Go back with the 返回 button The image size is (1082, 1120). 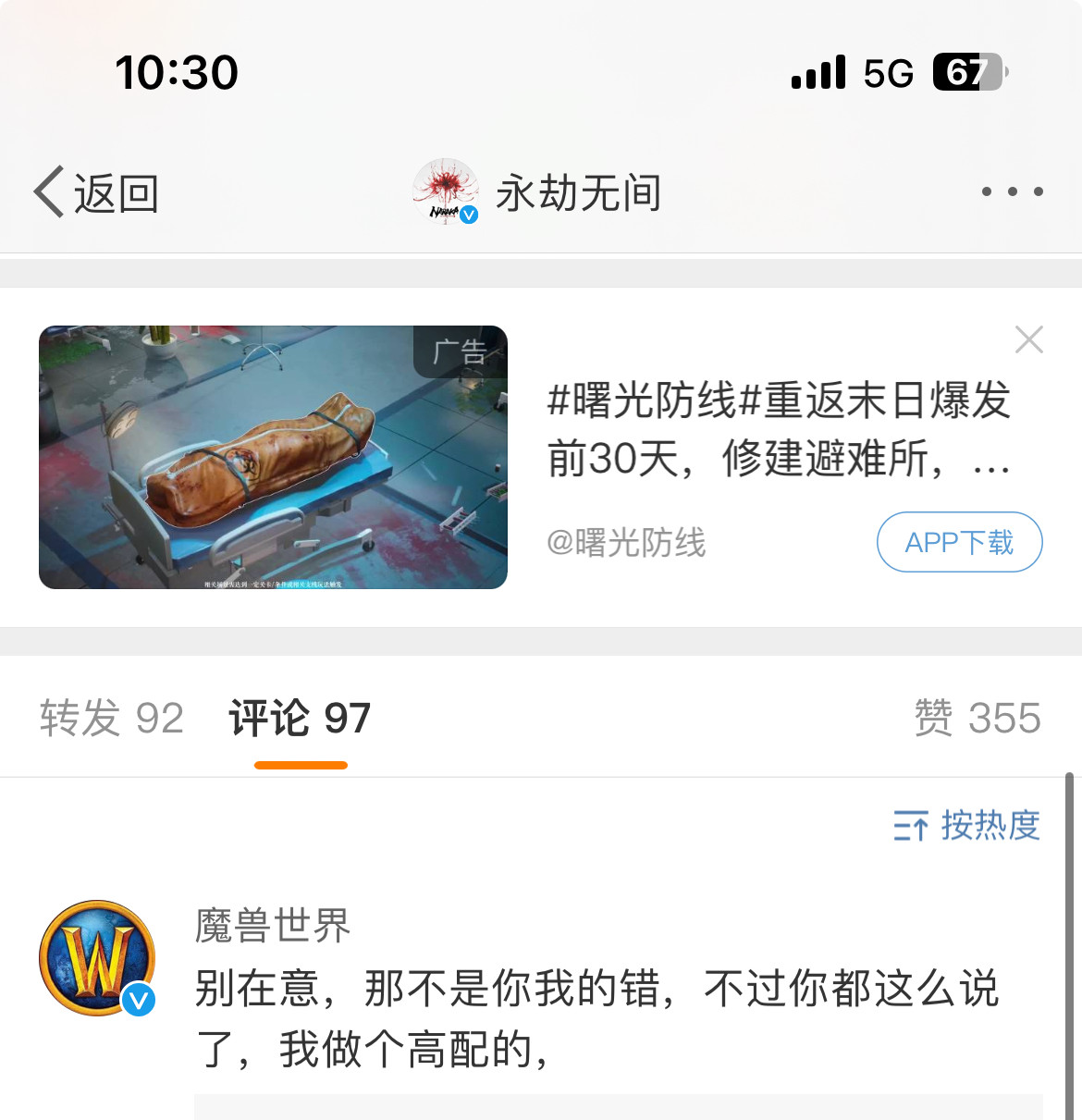click(x=96, y=193)
